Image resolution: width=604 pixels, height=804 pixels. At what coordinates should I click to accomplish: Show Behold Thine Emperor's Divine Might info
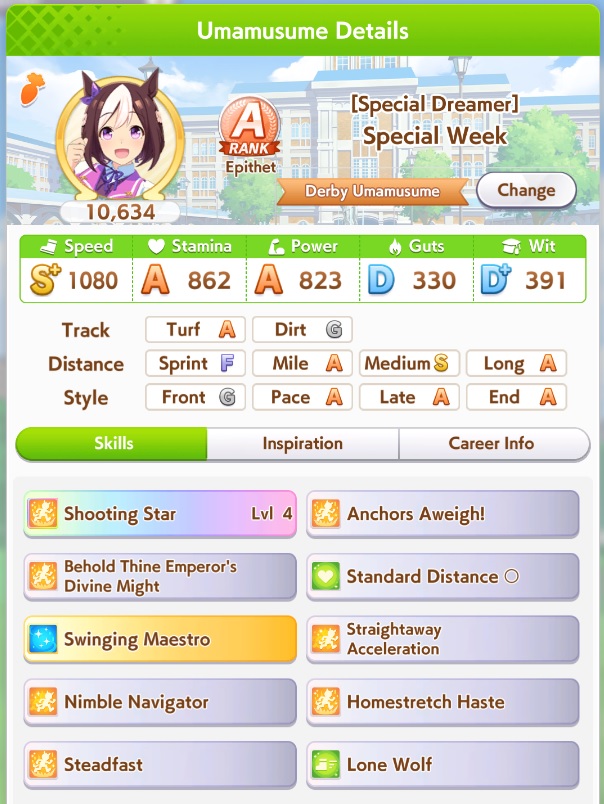(x=160, y=577)
